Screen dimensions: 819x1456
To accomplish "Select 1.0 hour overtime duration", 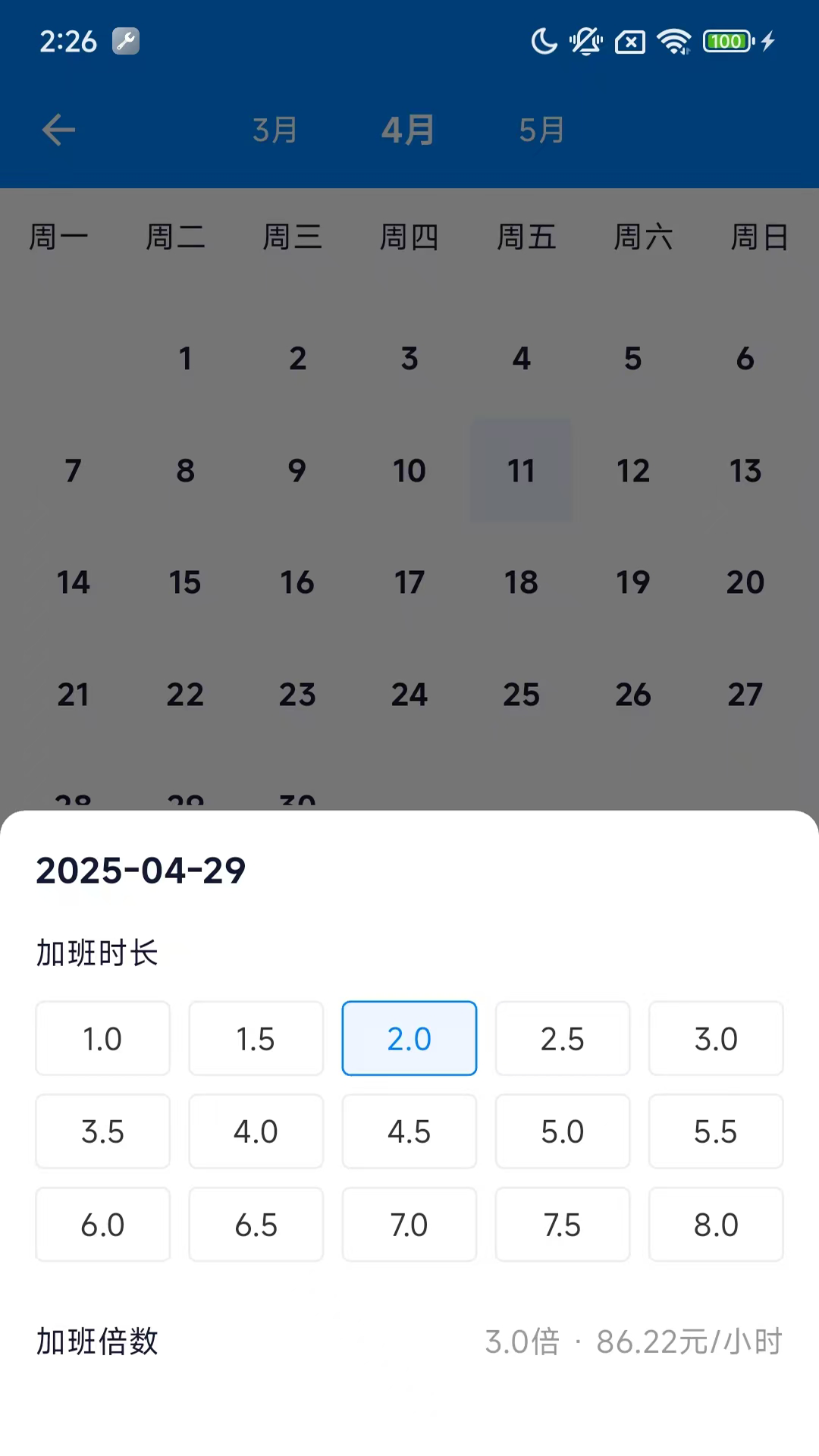I will [102, 1038].
